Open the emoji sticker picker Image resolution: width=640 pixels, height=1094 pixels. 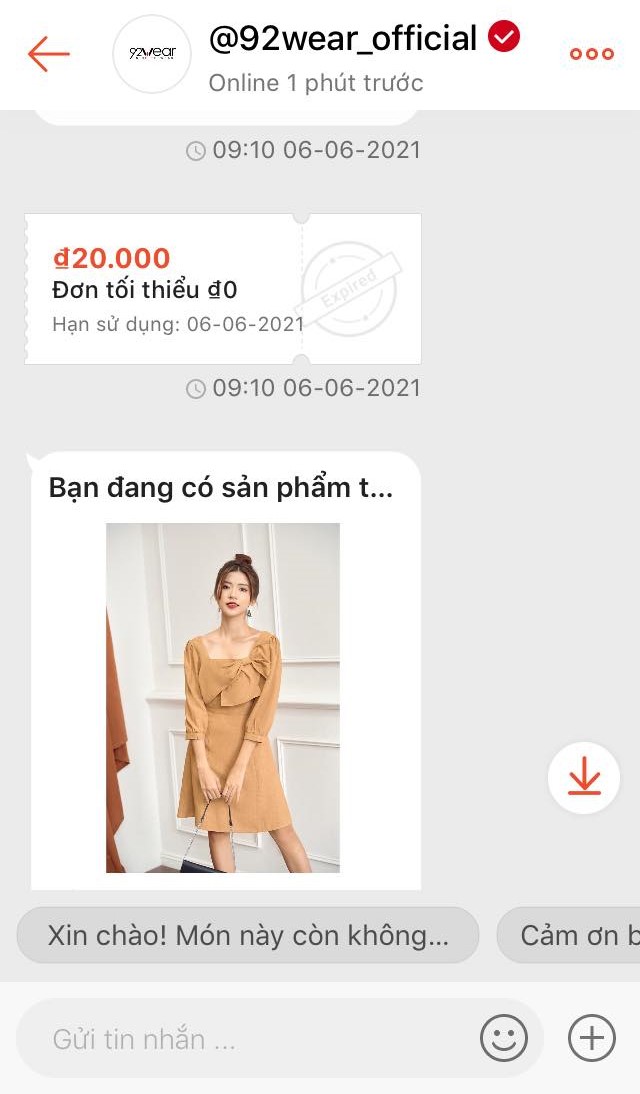(503, 1038)
